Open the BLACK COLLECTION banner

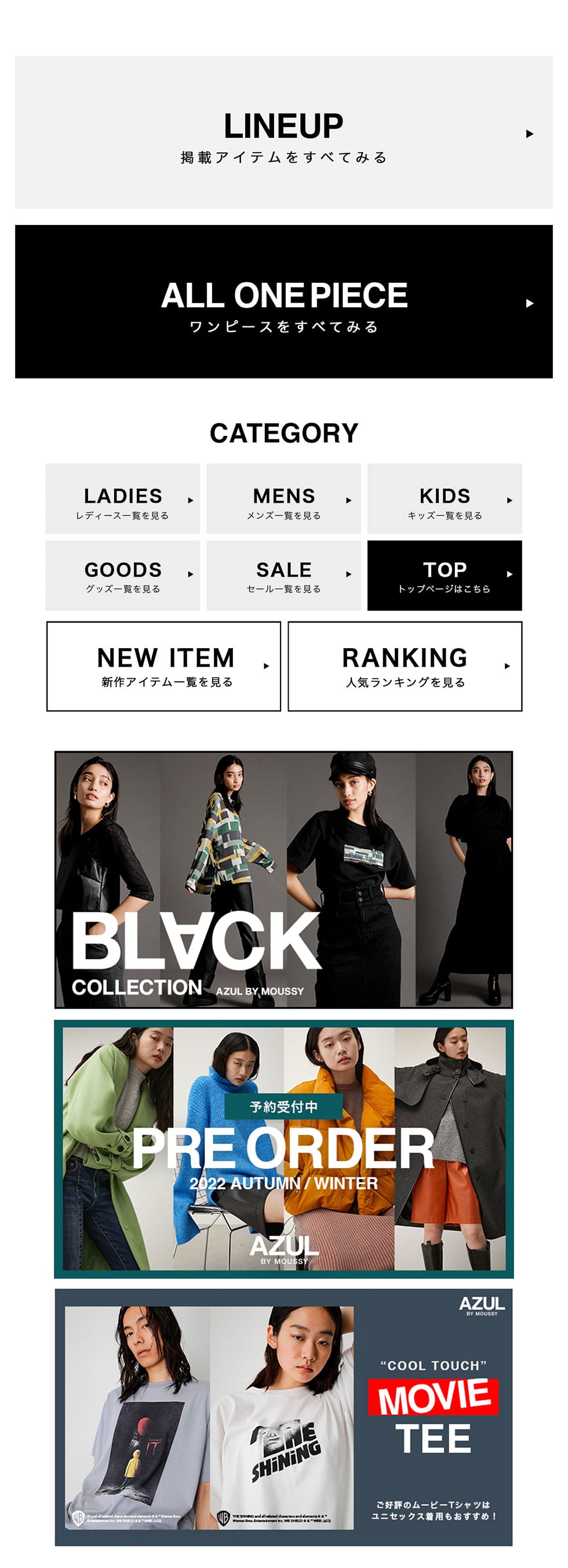coord(283,879)
